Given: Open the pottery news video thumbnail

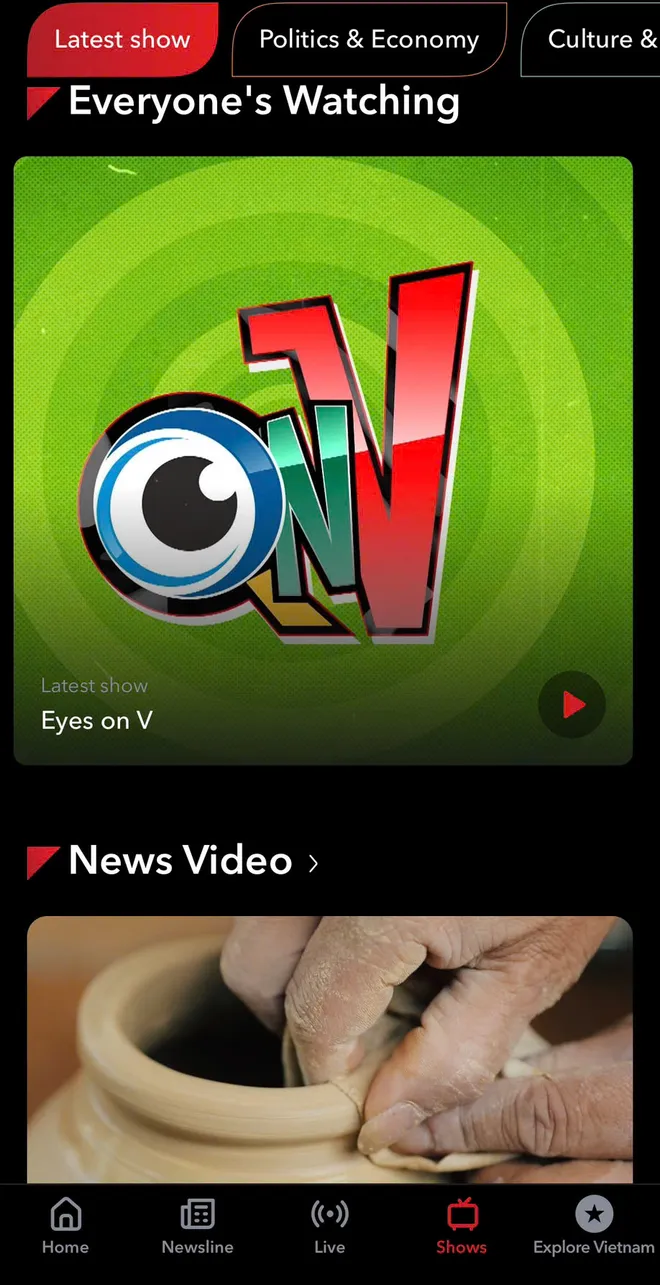Looking at the screenshot, I should [330, 1048].
